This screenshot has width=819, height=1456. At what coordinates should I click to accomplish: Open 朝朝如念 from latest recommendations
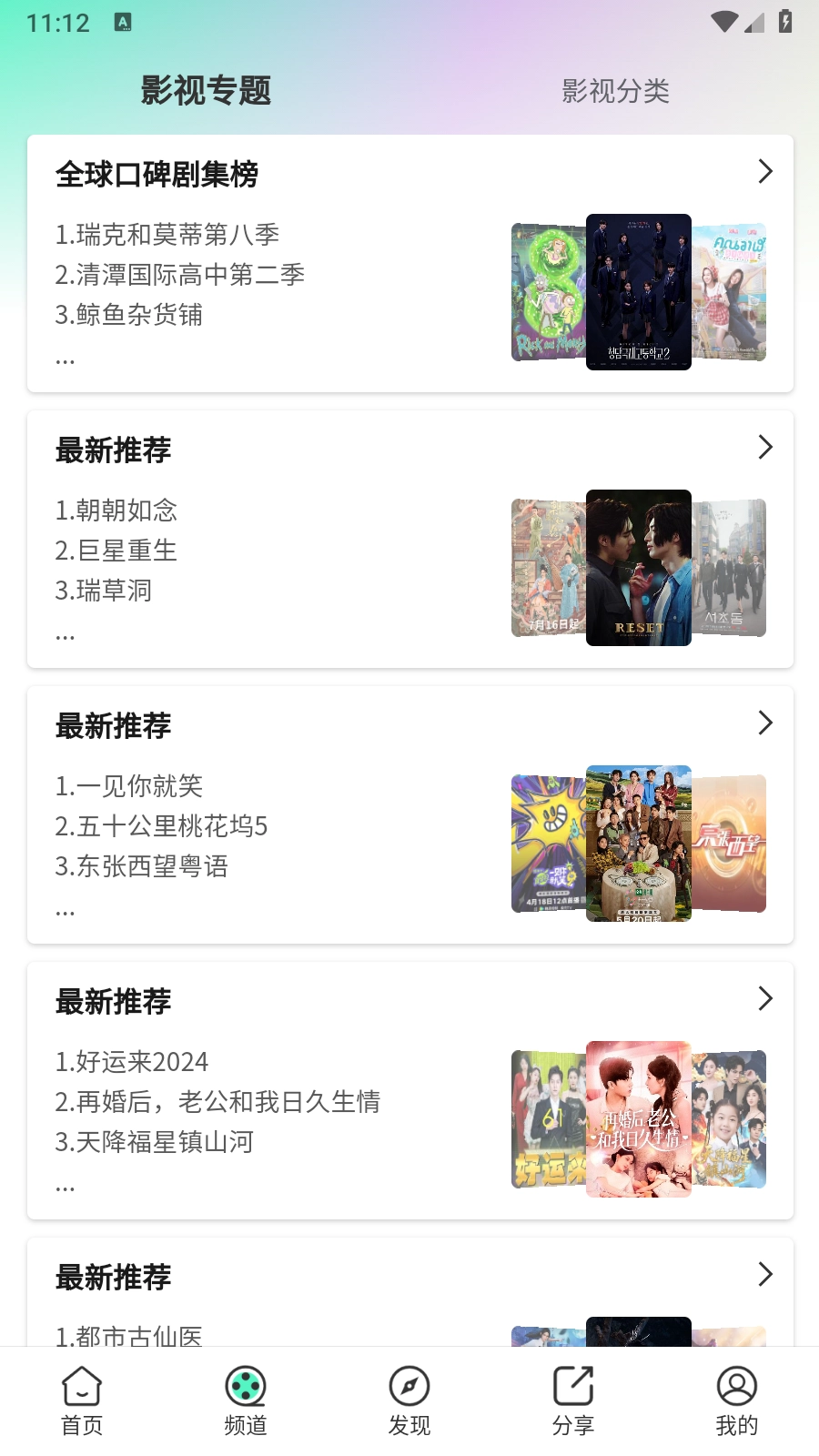(x=116, y=511)
